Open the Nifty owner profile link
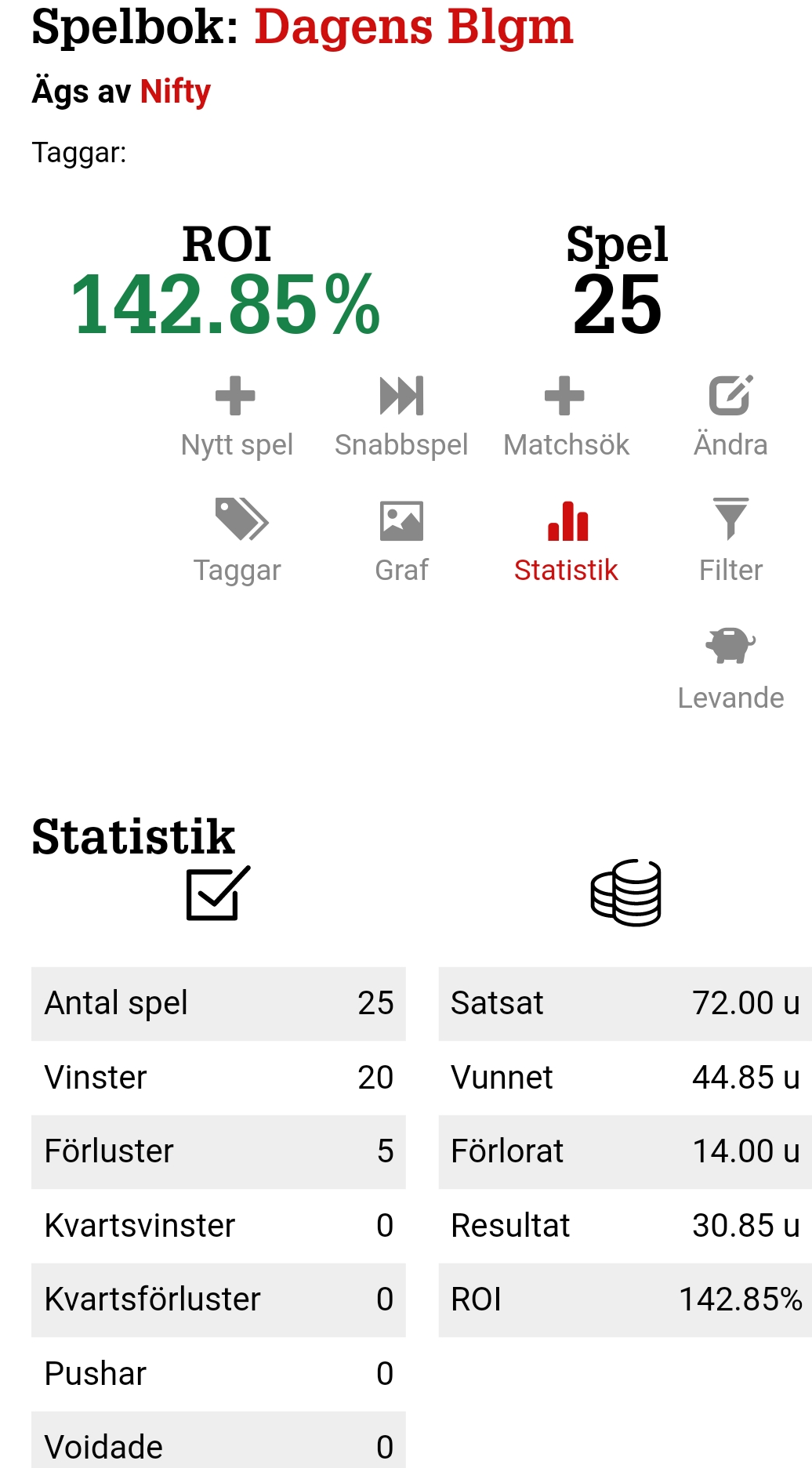 [x=175, y=92]
